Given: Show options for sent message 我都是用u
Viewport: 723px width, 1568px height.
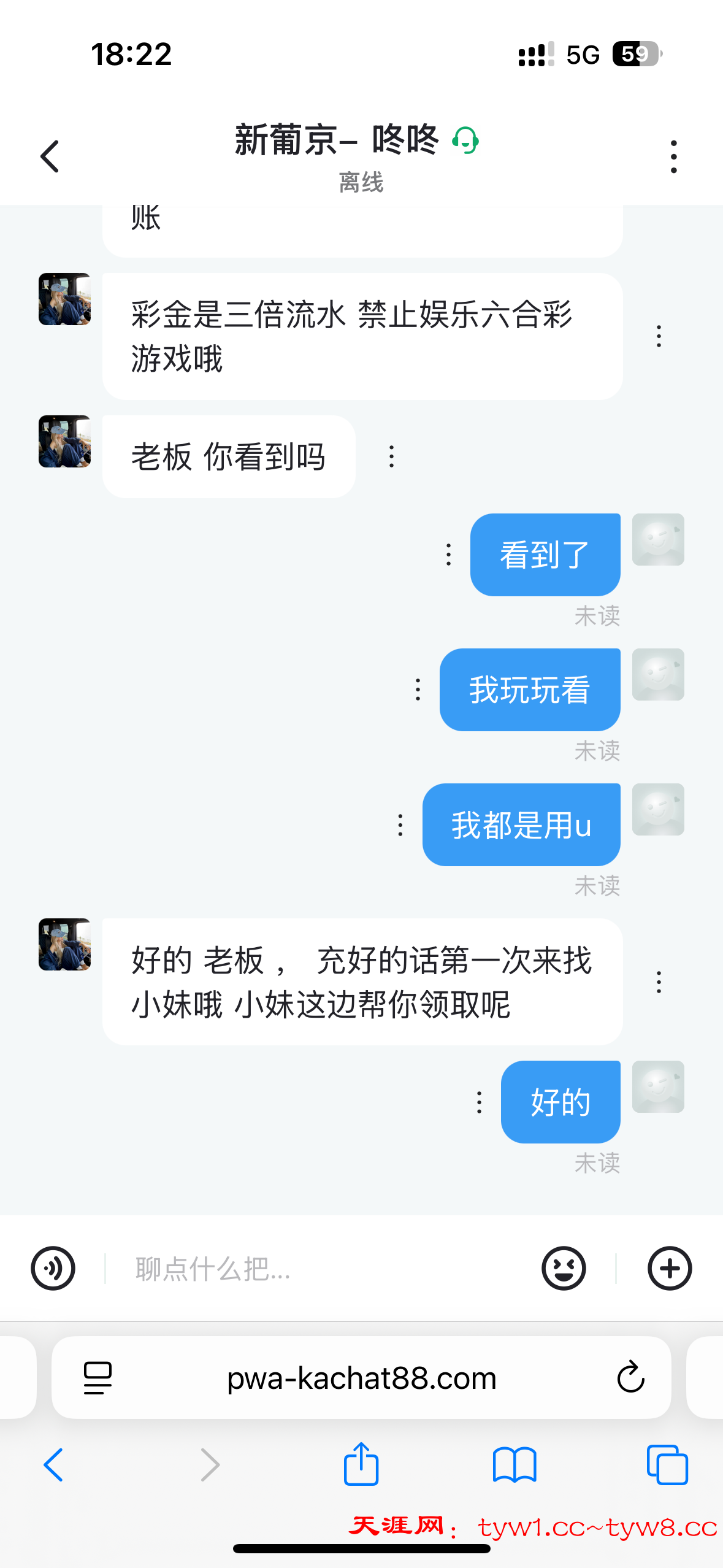Looking at the screenshot, I should (x=400, y=825).
